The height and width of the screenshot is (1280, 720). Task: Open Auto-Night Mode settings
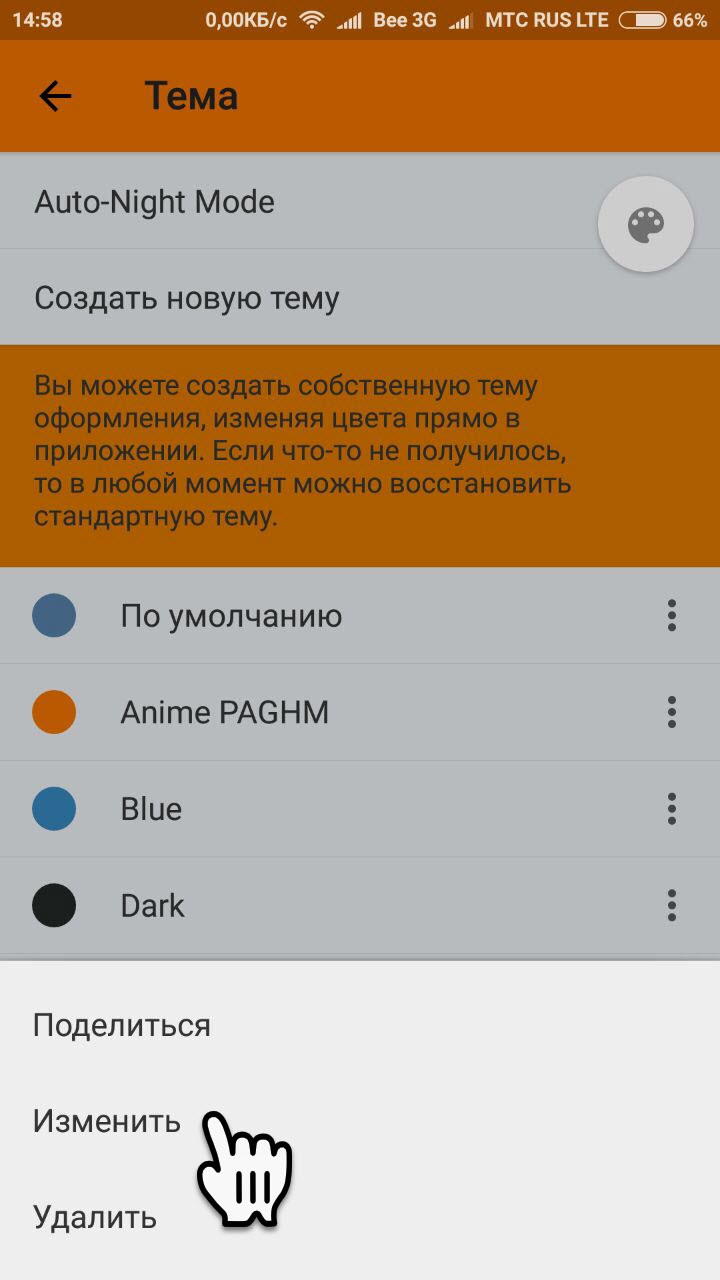click(155, 202)
